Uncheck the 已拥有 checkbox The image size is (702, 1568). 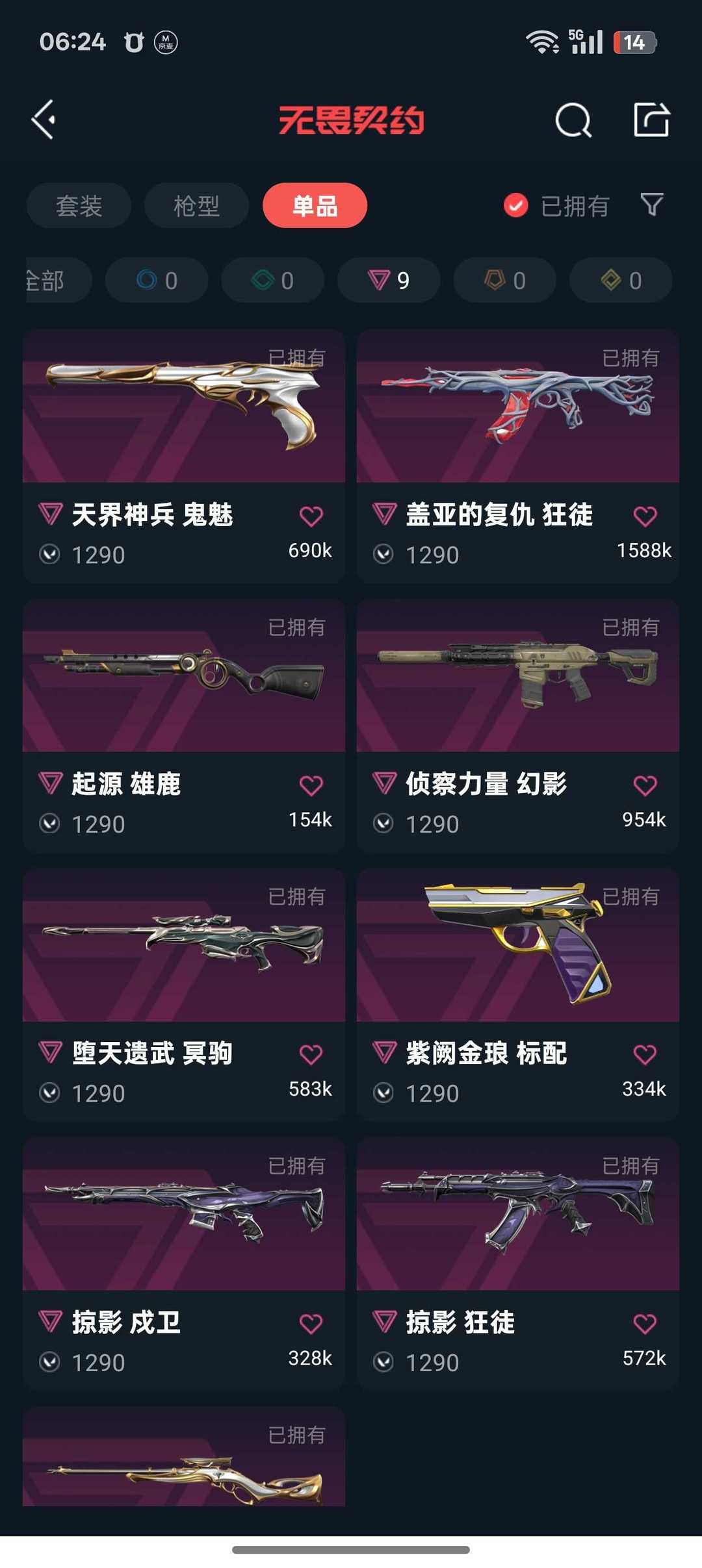click(x=515, y=206)
